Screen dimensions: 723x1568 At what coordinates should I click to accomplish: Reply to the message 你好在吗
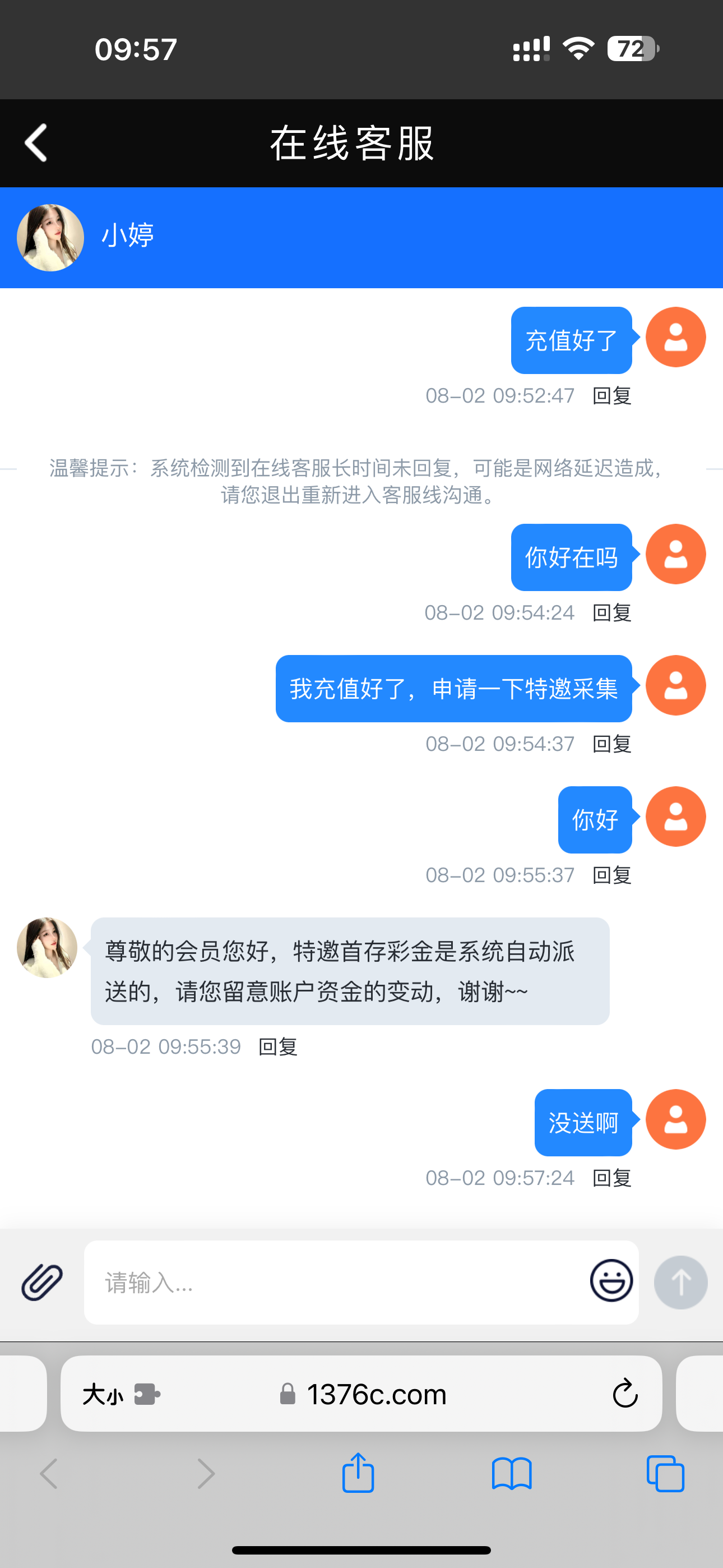point(611,612)
